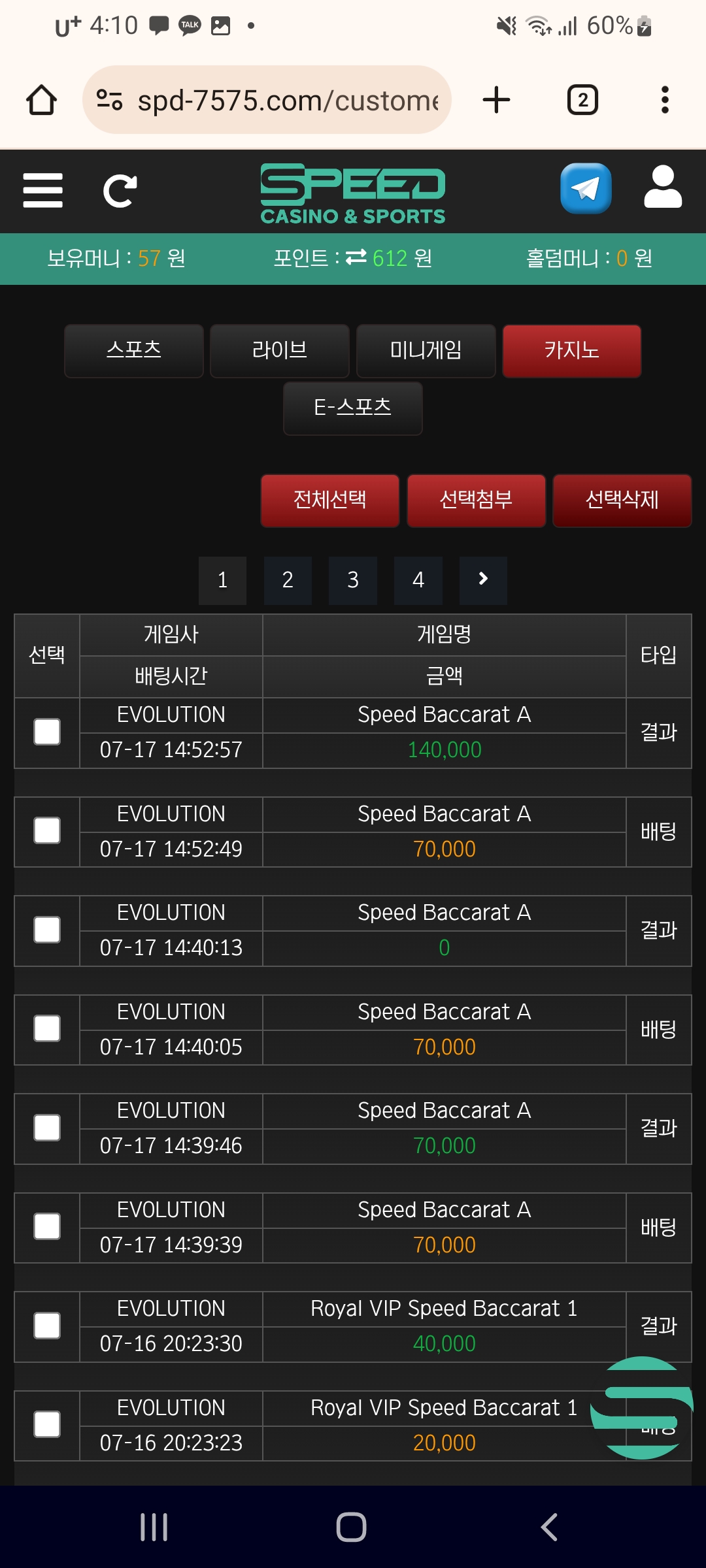Switch to the 라이브 tab

280,351
